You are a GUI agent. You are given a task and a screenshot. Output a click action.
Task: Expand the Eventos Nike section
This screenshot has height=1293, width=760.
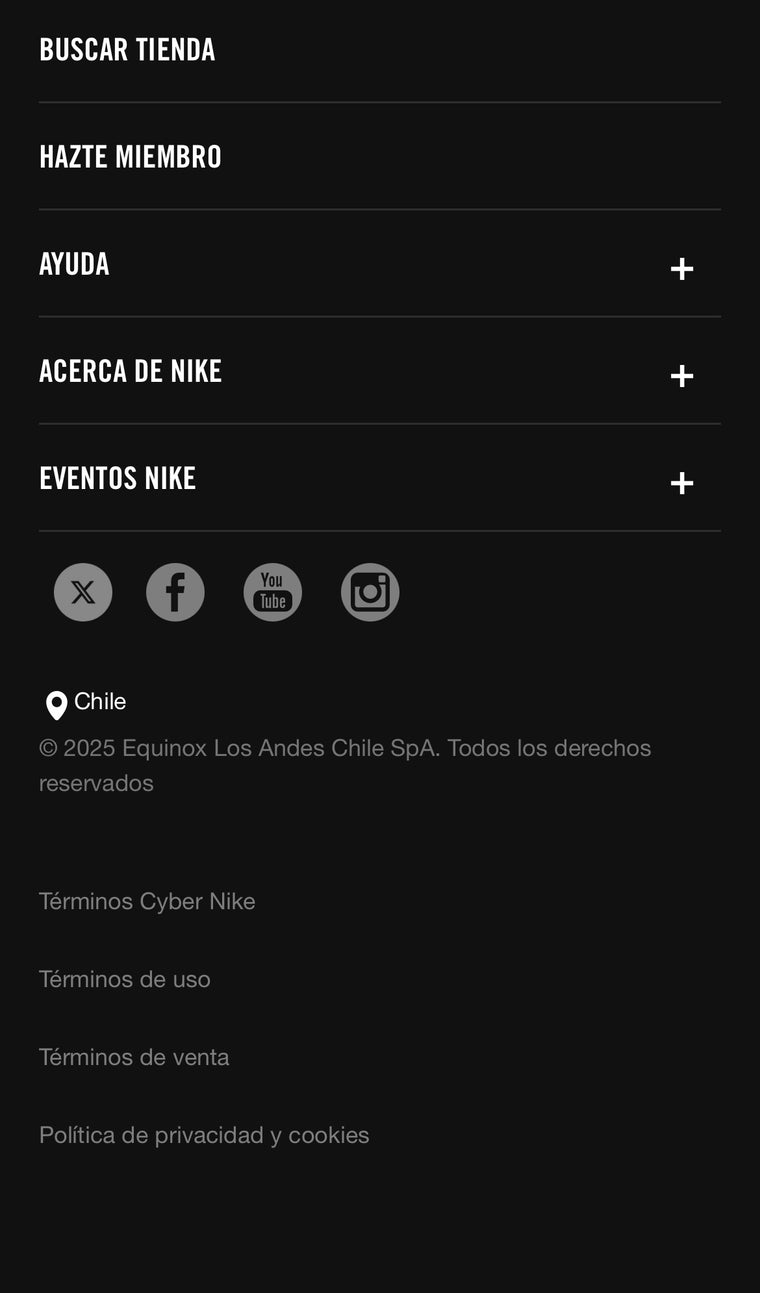pyautogui.click(x=681, y=483)
